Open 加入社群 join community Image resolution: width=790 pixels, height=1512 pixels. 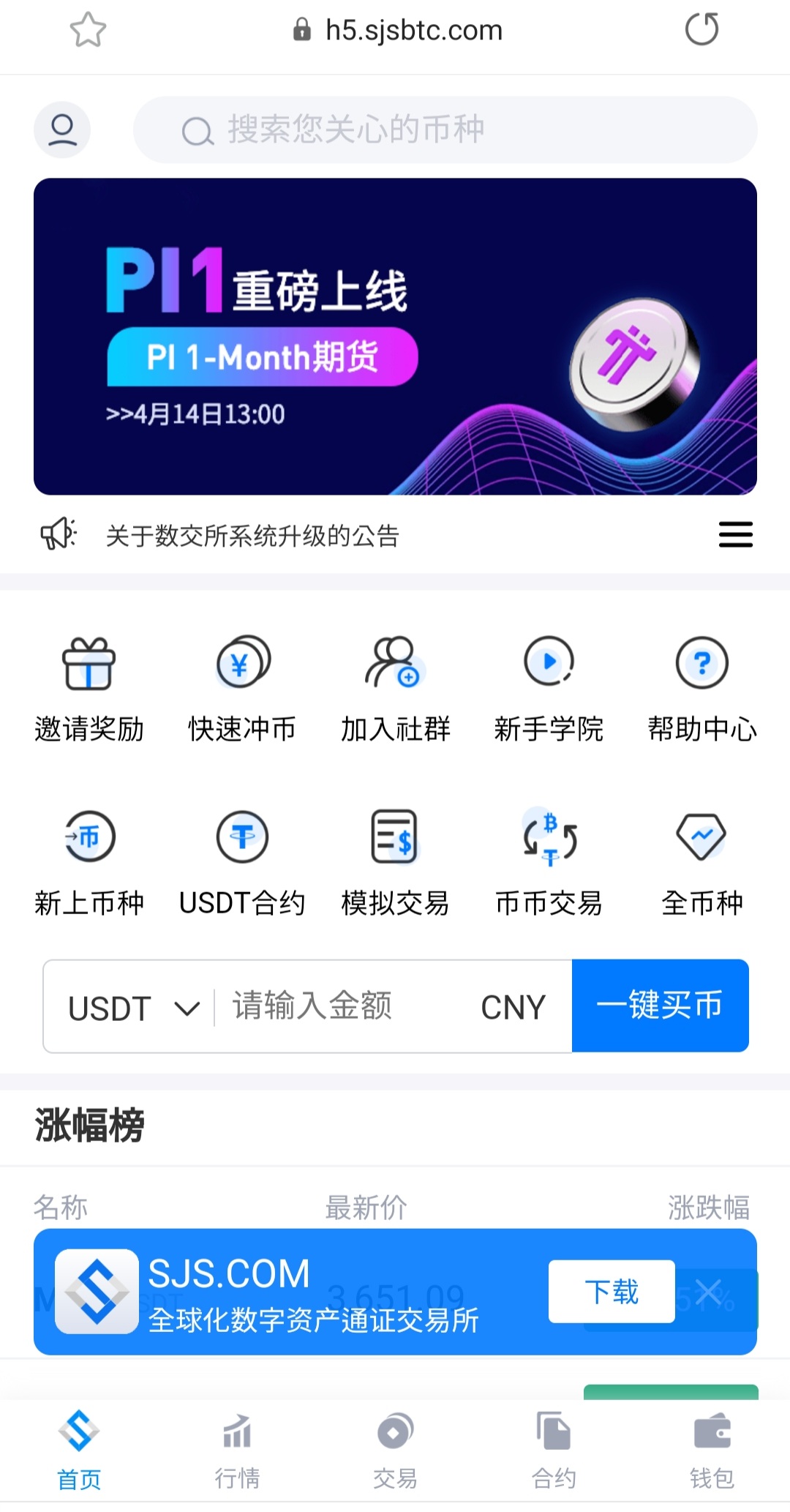395,689
